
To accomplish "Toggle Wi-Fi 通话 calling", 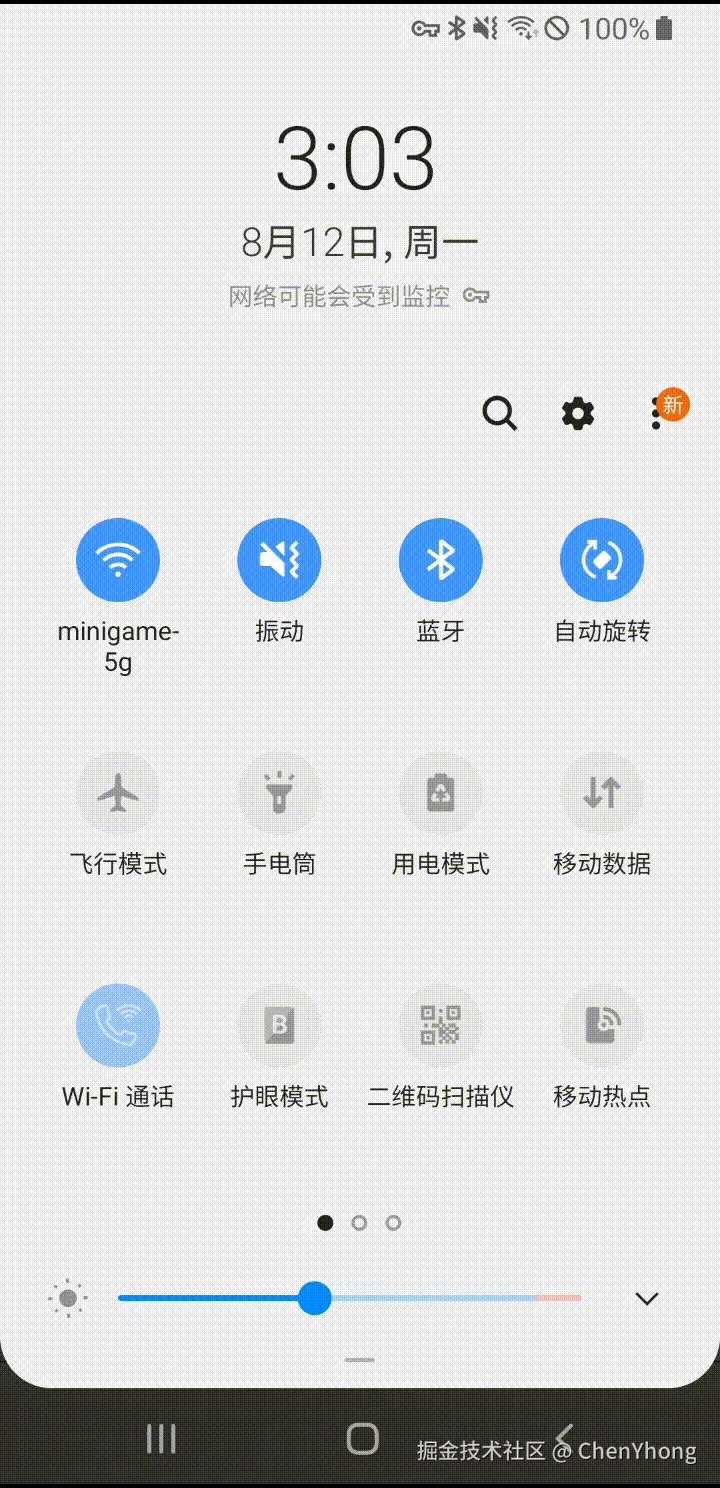I will [x=118, y=1024].
